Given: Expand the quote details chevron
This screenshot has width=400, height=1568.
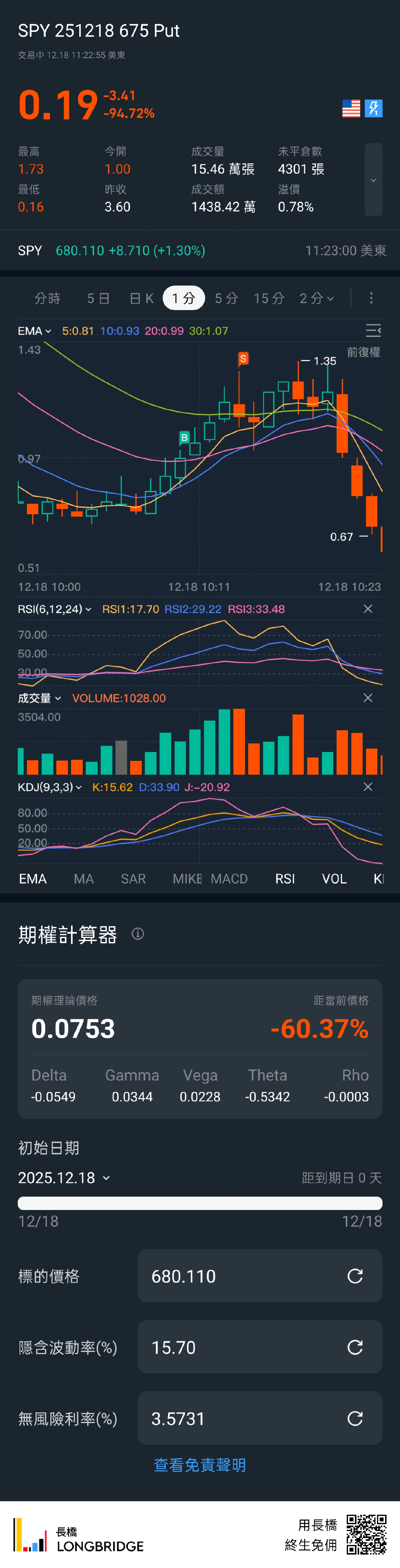Looking at the screenshot, I should point(373,179).
